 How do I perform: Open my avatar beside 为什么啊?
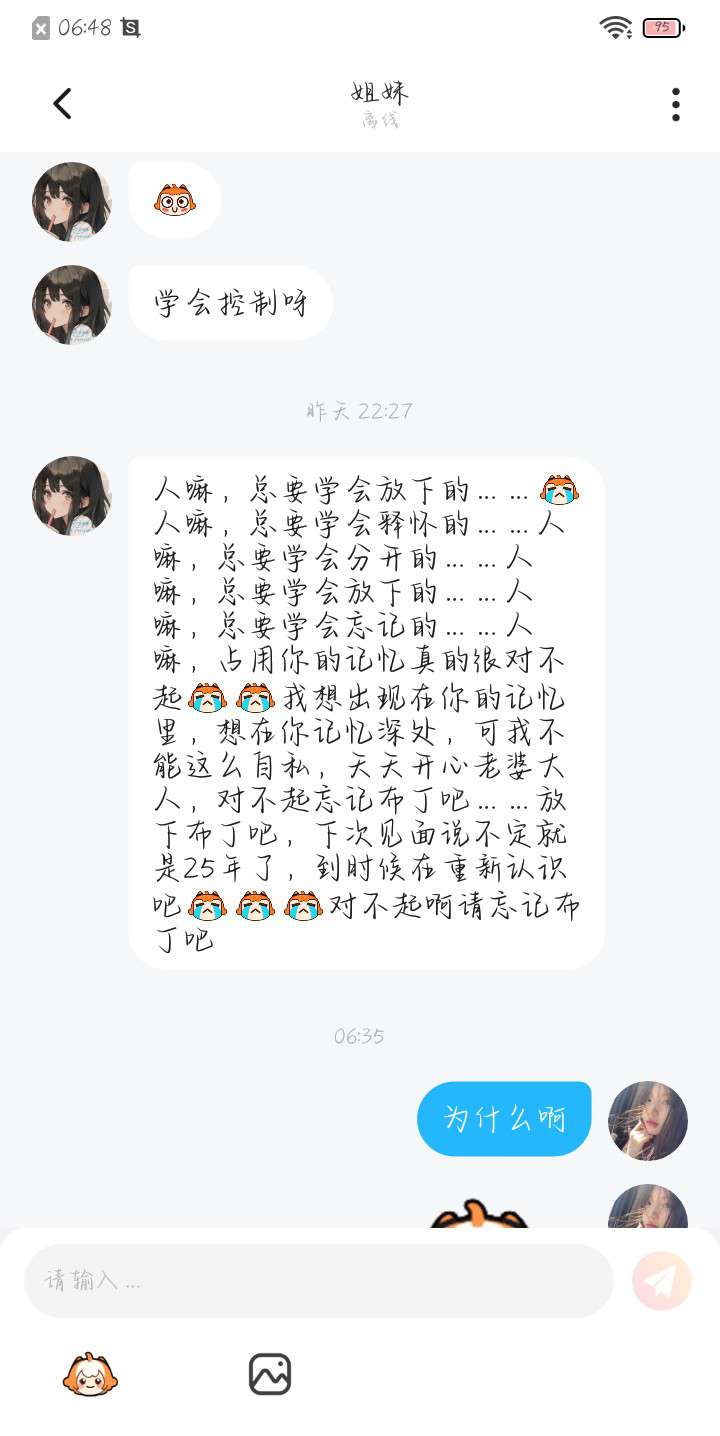pyautogui.click(x=648, y=1121)
